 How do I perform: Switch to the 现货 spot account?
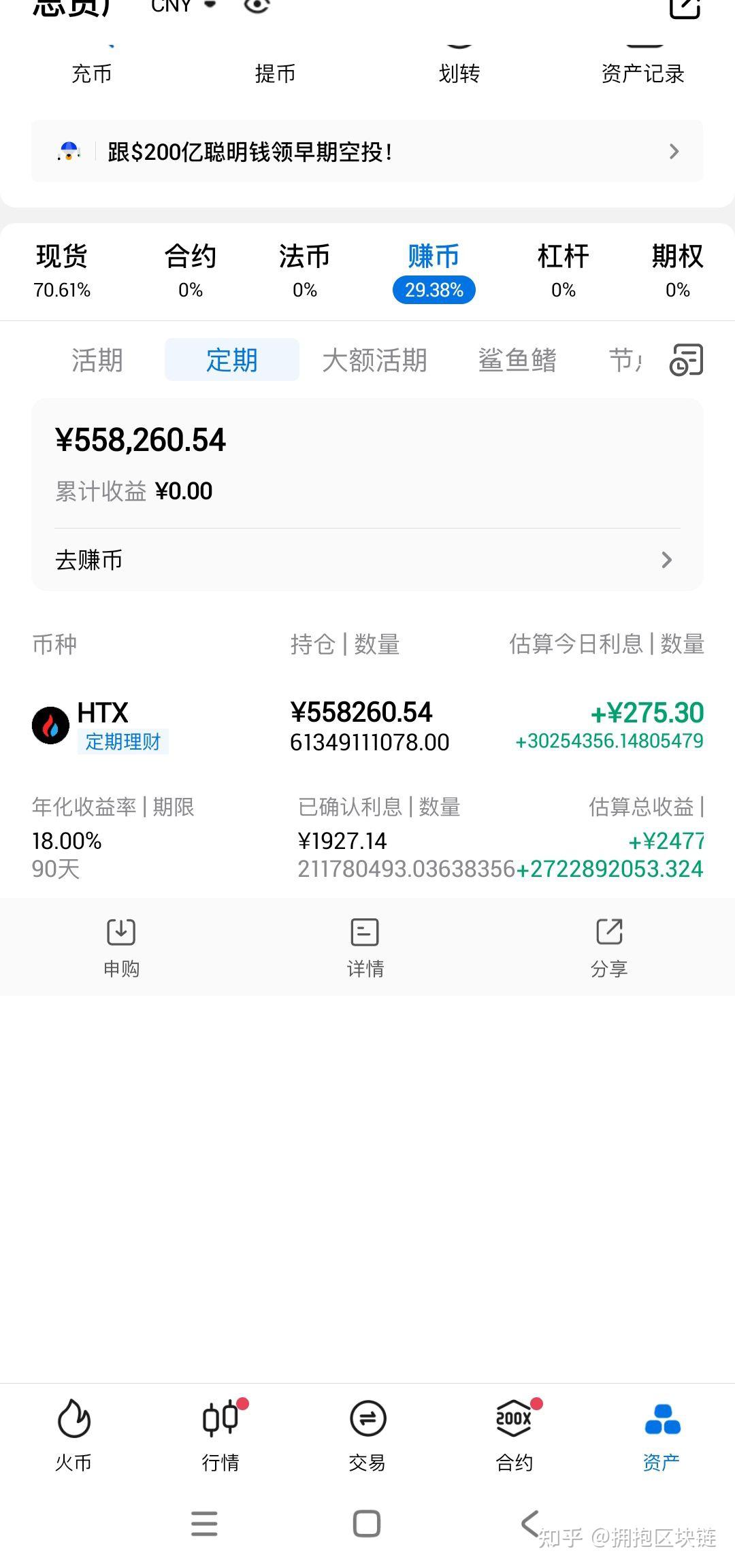(x=62, y=271)
